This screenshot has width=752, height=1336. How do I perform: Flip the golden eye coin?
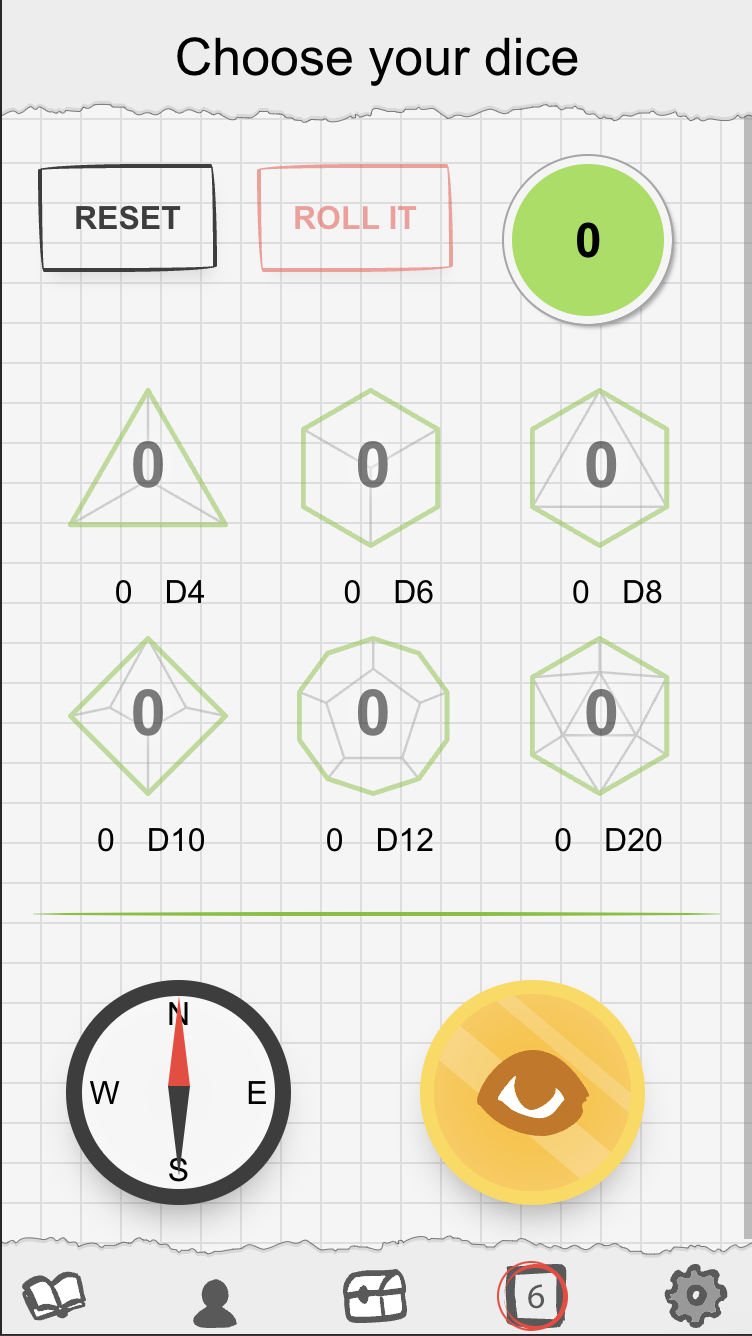point(532,1092)
